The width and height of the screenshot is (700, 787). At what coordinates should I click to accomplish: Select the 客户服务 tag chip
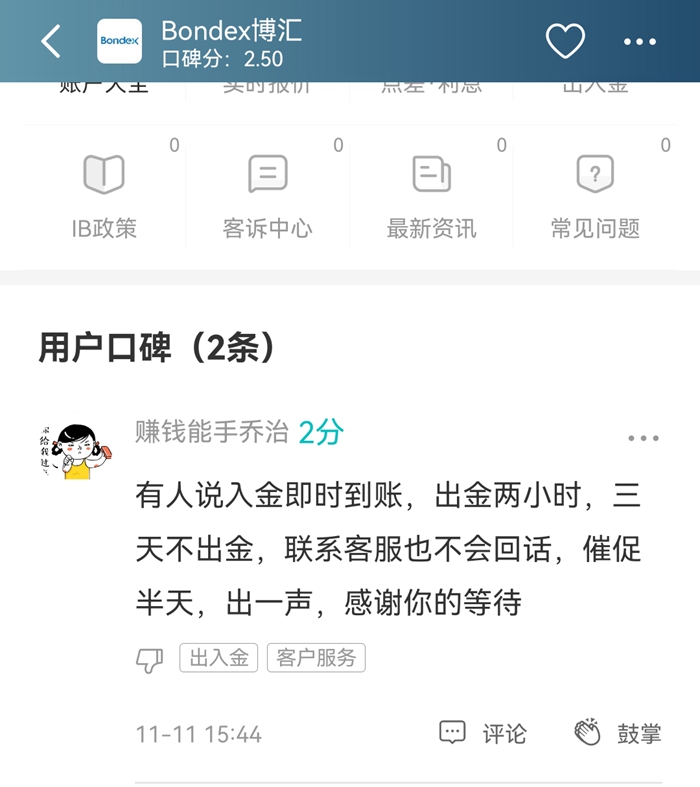click(316, 657)
